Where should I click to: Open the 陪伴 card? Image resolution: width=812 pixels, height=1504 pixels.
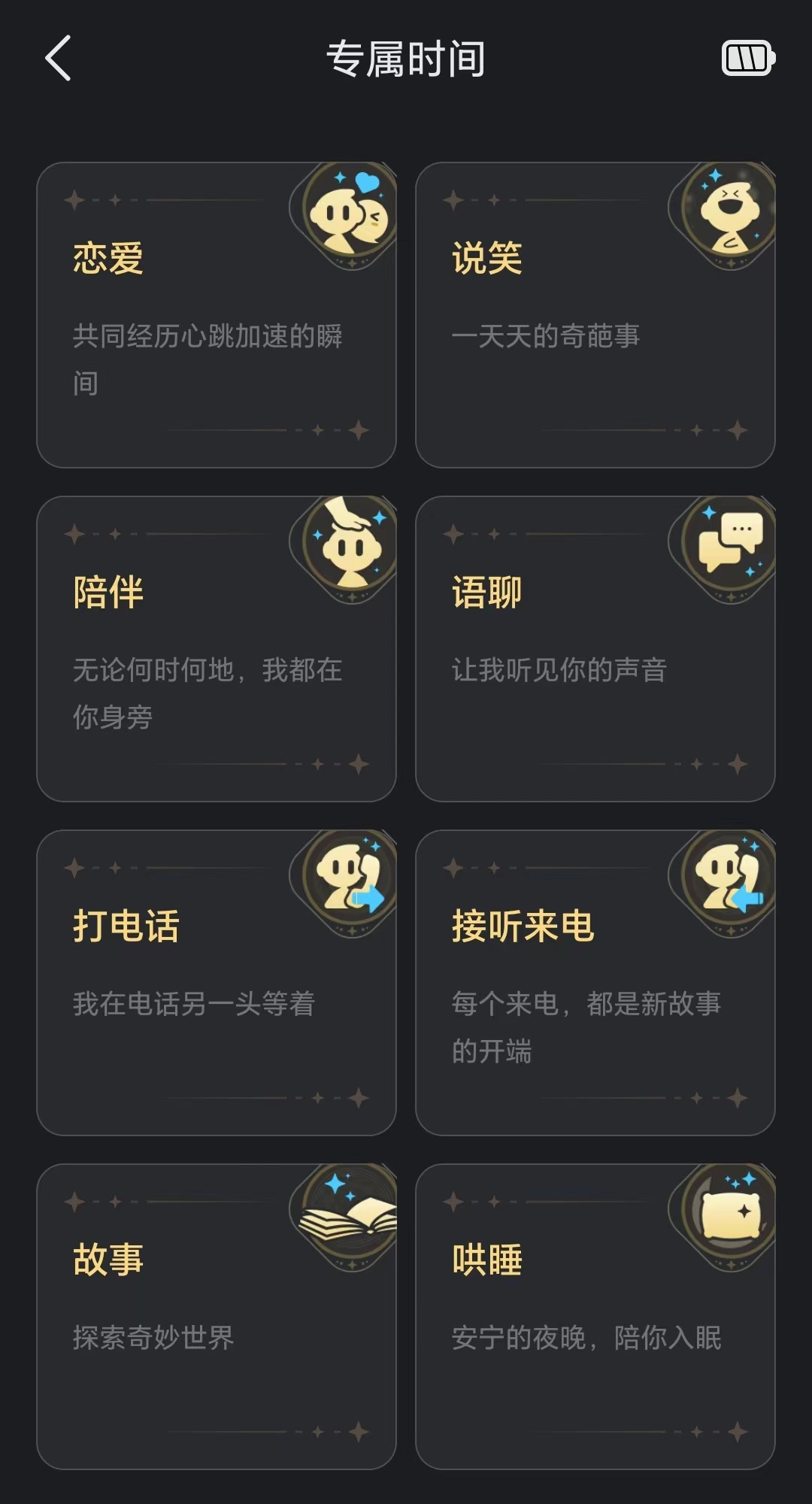217,649
